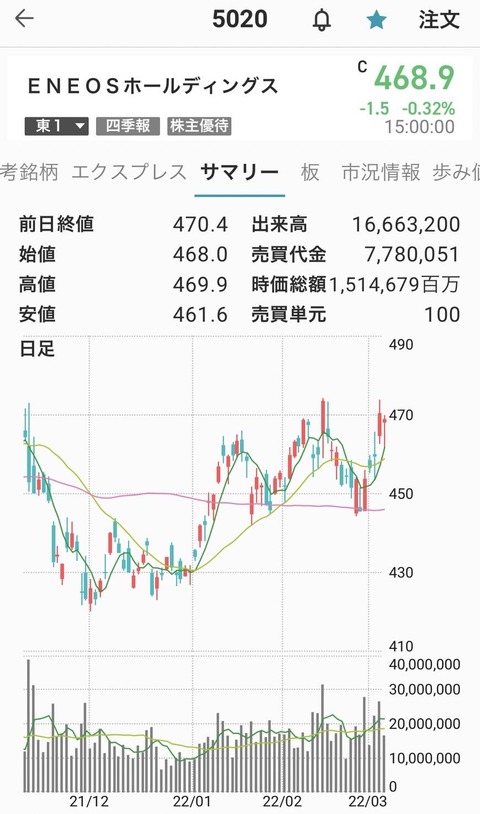
Task: Open the price alert bell
Action: tap(322, 20)
